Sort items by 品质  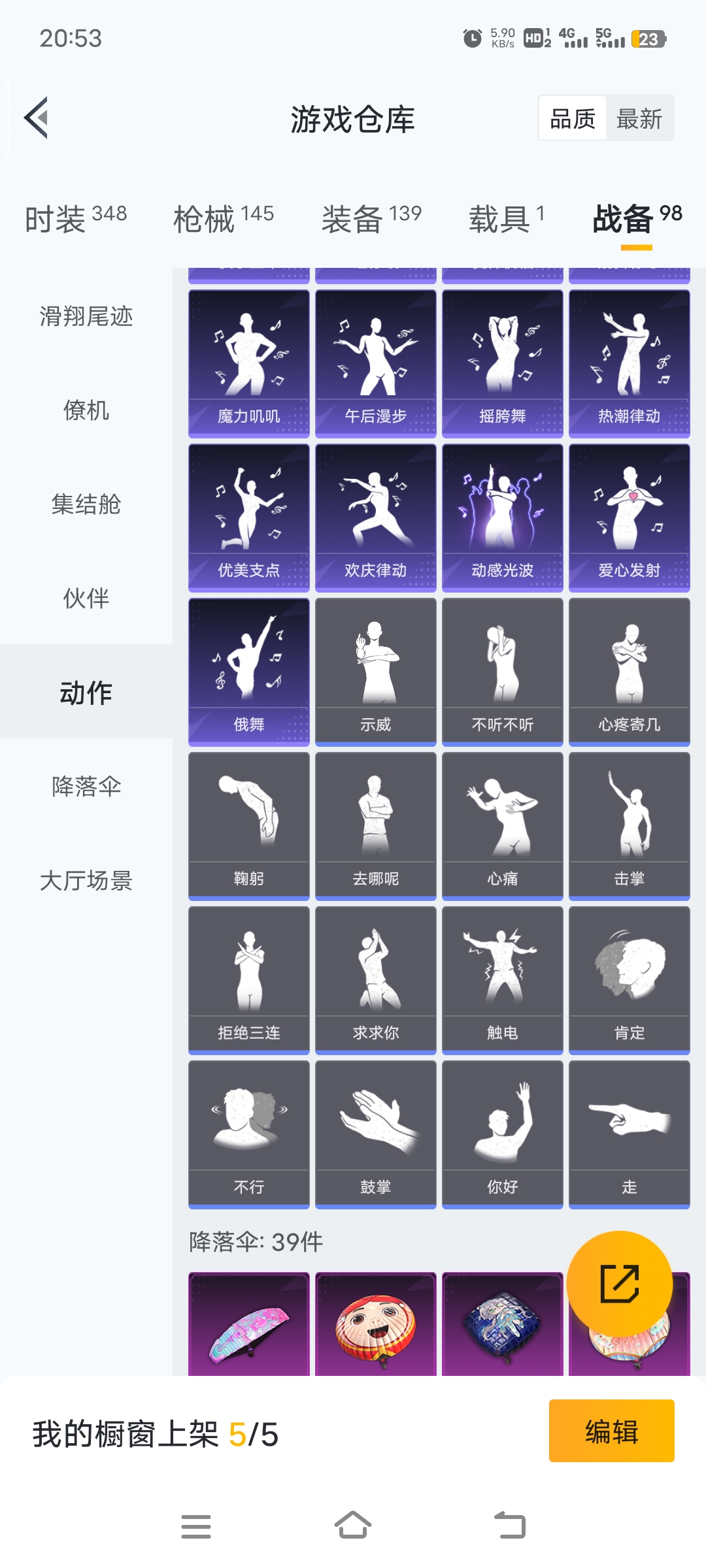point(573,119)
